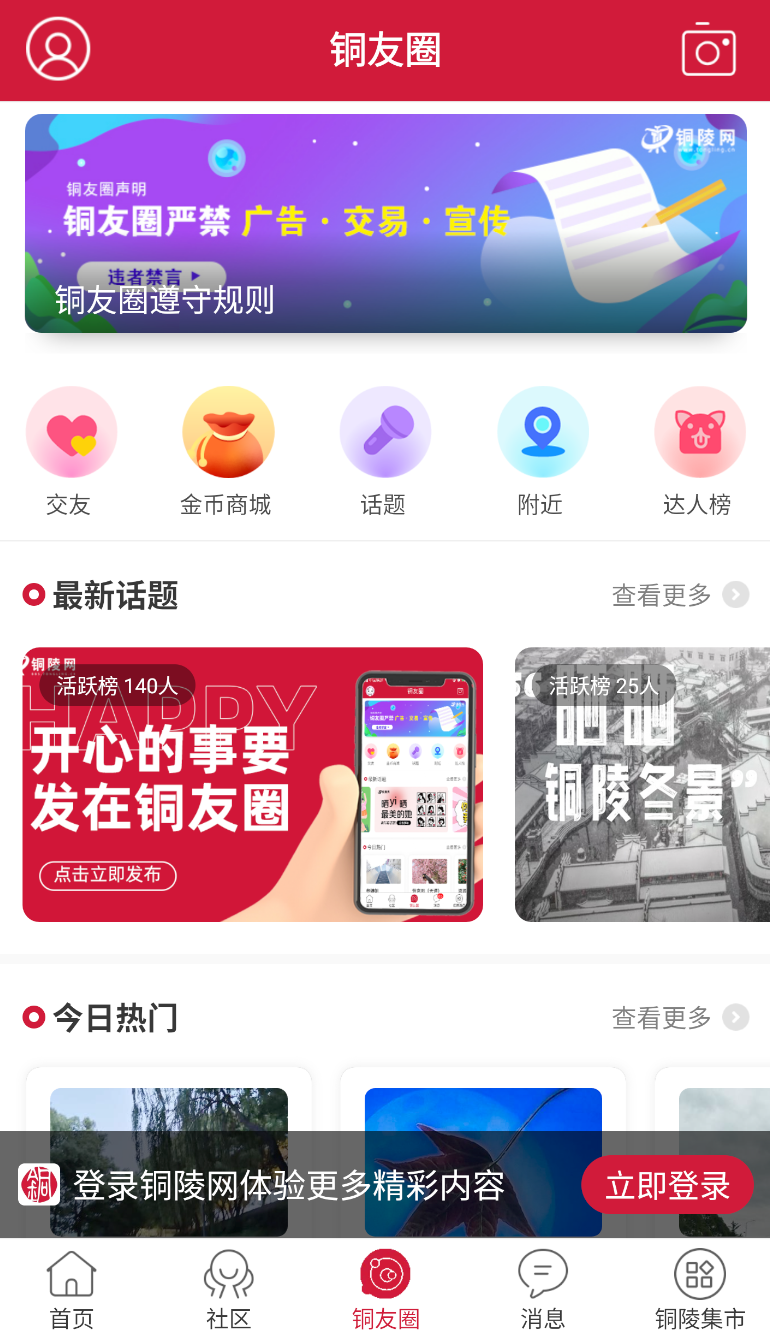Image resolution: width=770 pixels, height=1331 pixels.
Task: Switch to the 社区 tab
Action: 228,1289
